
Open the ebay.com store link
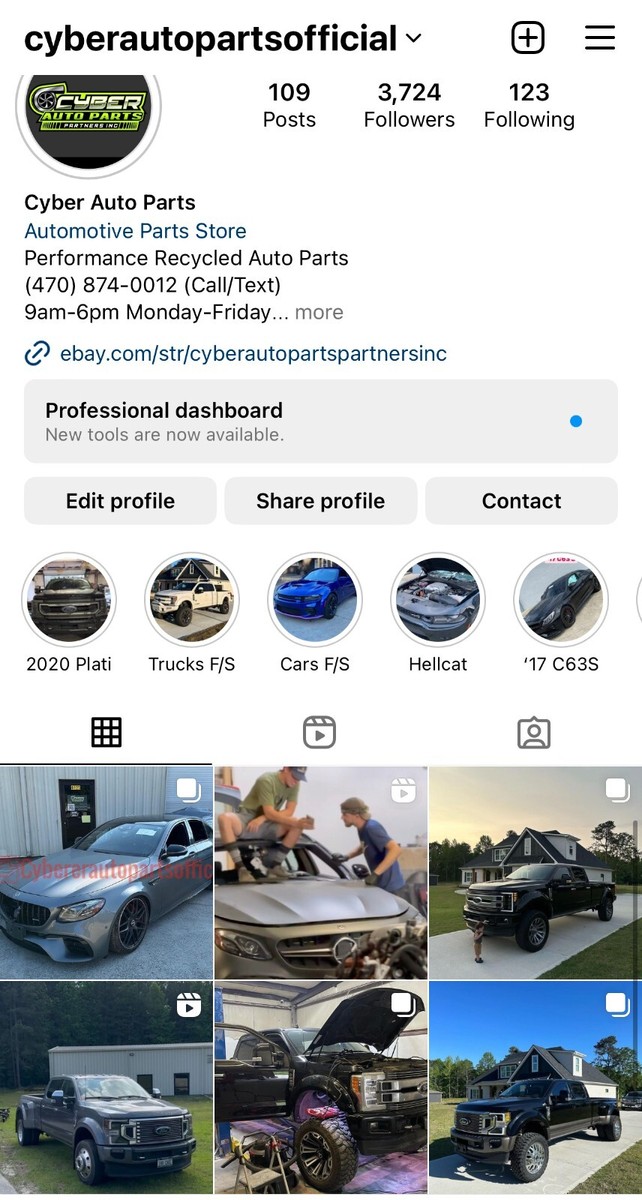tap(252, 353)
